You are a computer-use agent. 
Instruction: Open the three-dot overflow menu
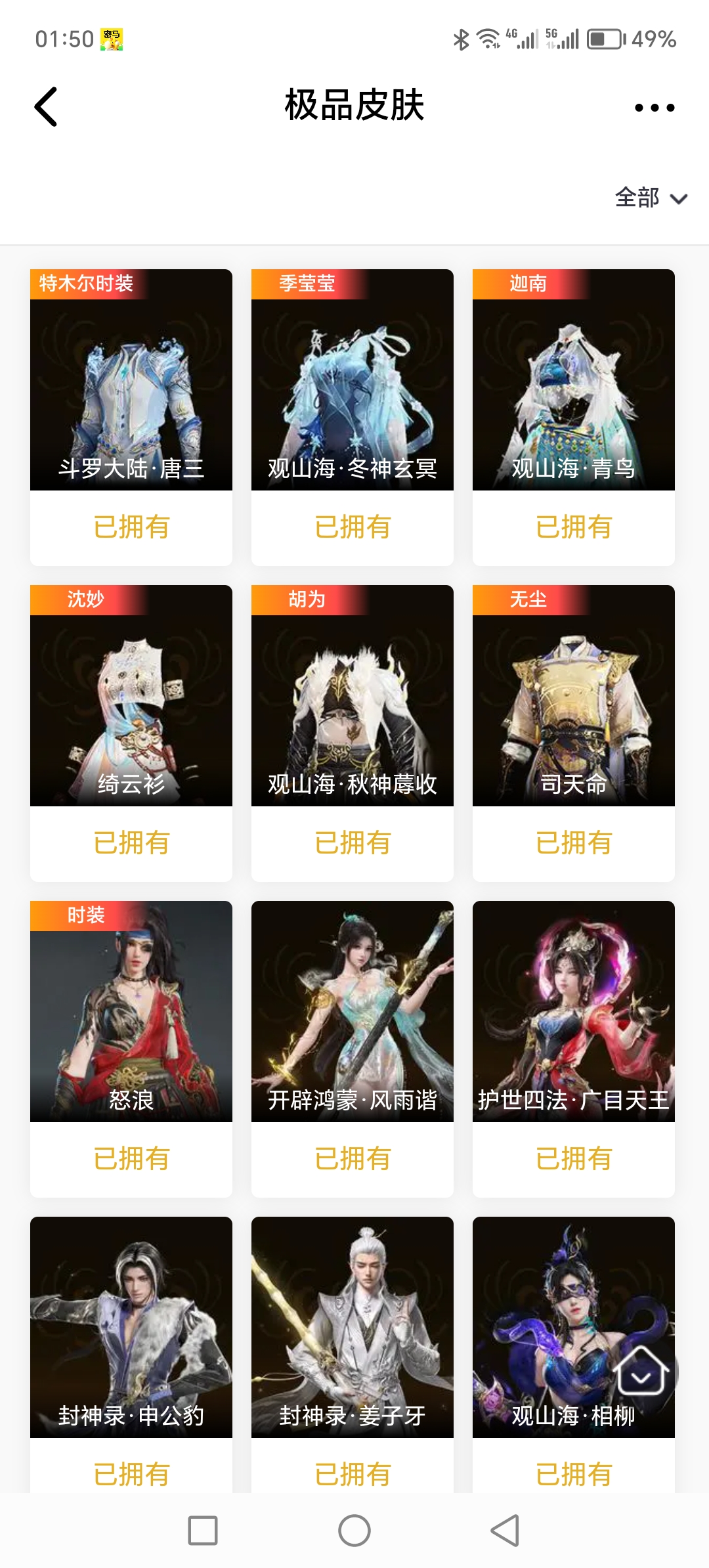[654, 108]
